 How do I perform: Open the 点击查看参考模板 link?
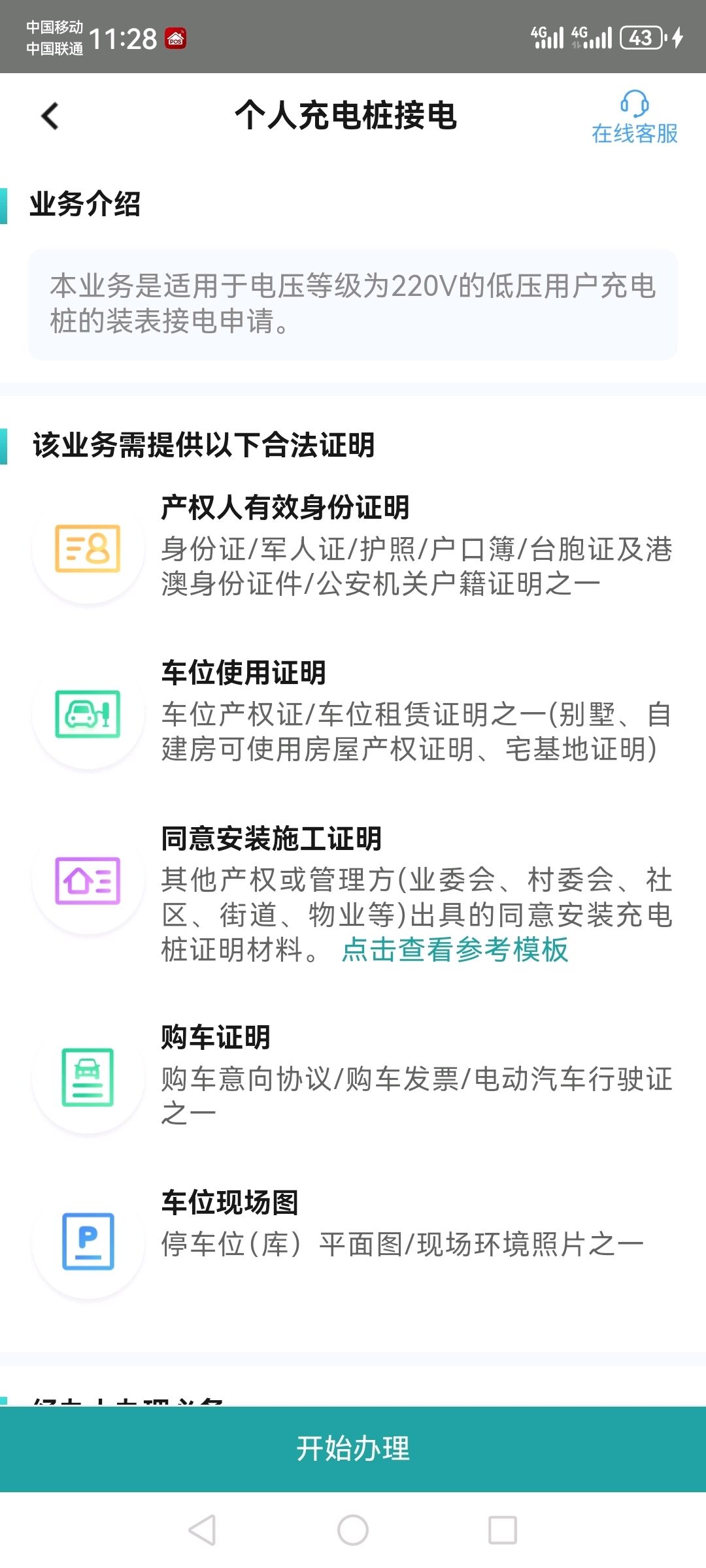[455, 950]
